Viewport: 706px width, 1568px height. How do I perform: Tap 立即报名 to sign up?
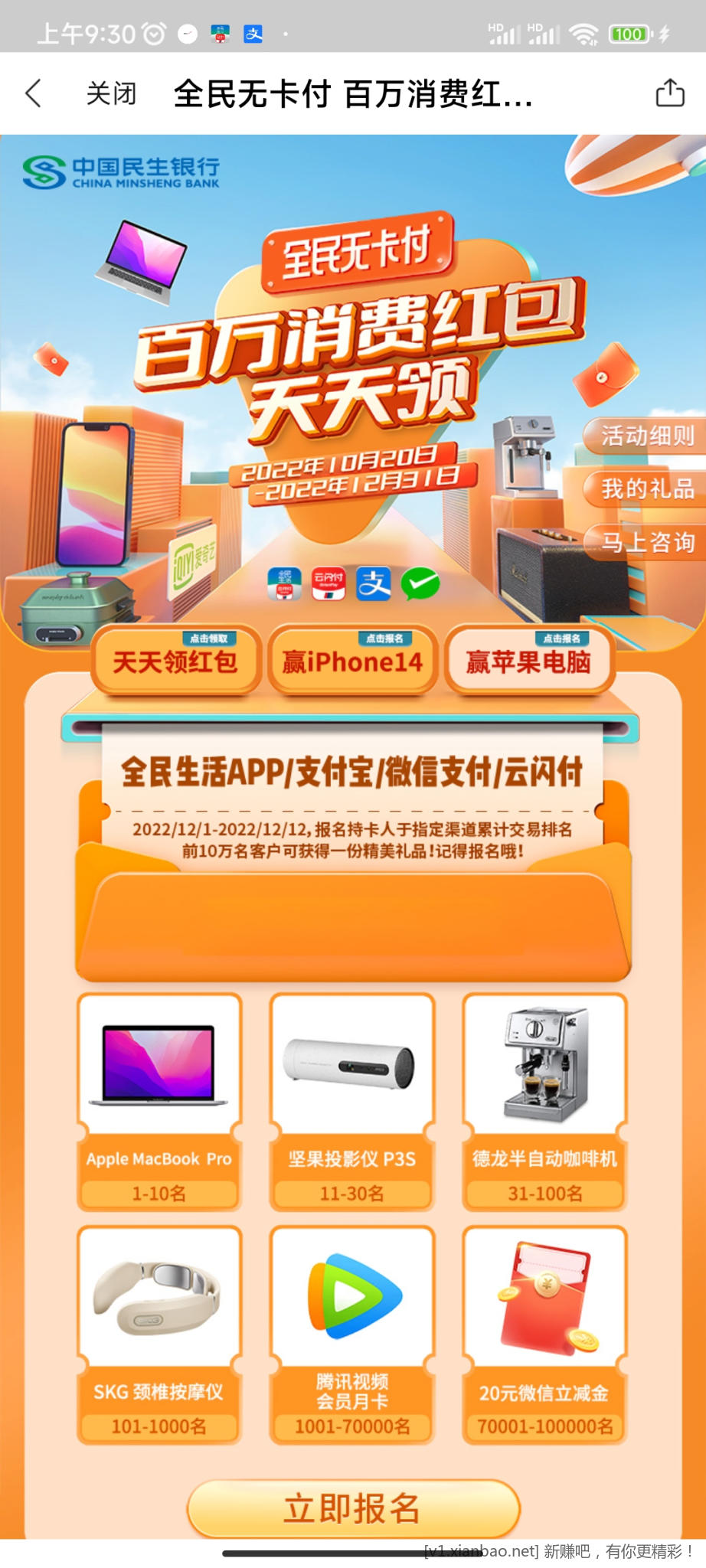(353, 1508)
